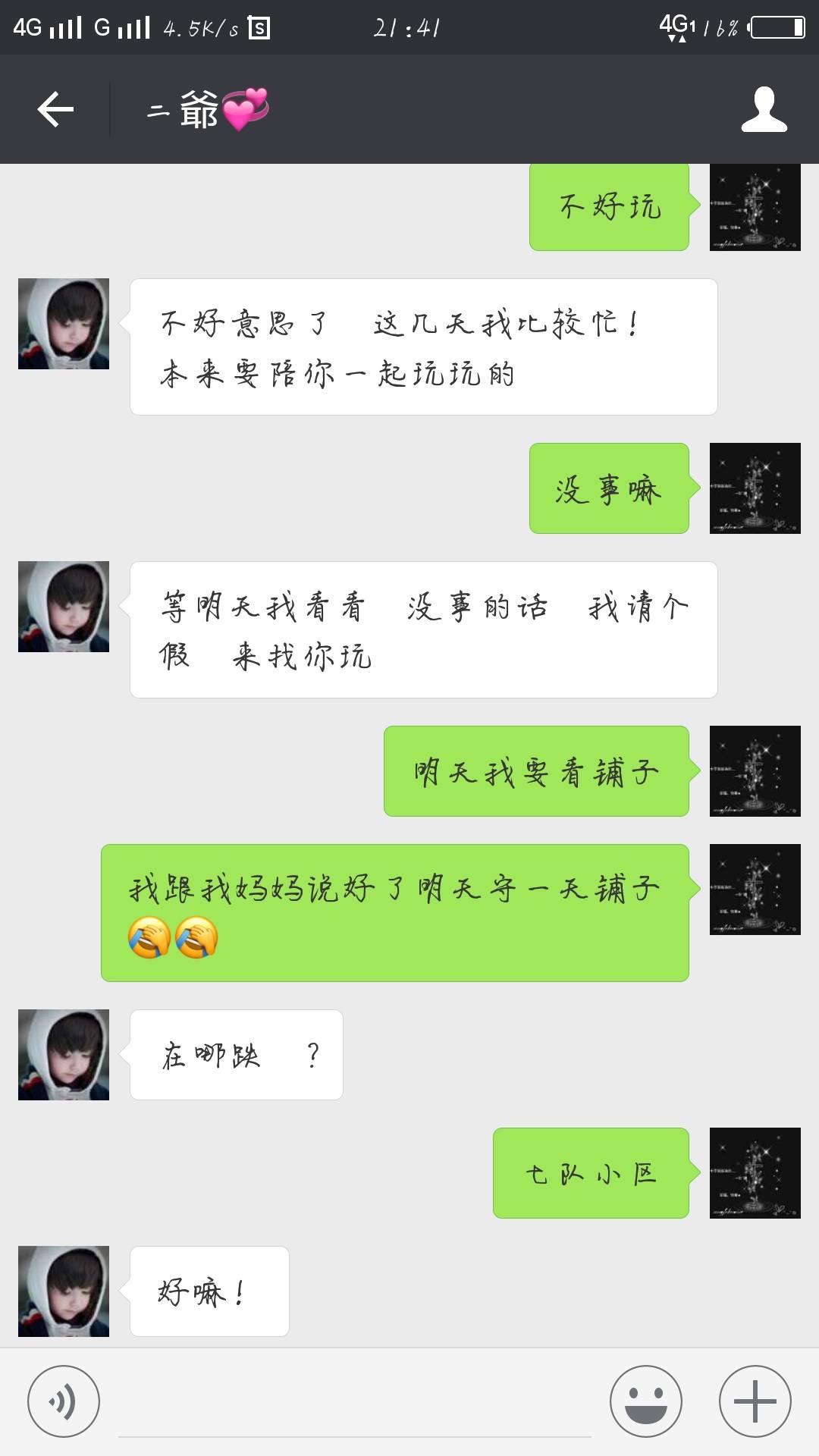819x1456 pixels.
Task: Switch to voice message input
Action: point(64,1401)
